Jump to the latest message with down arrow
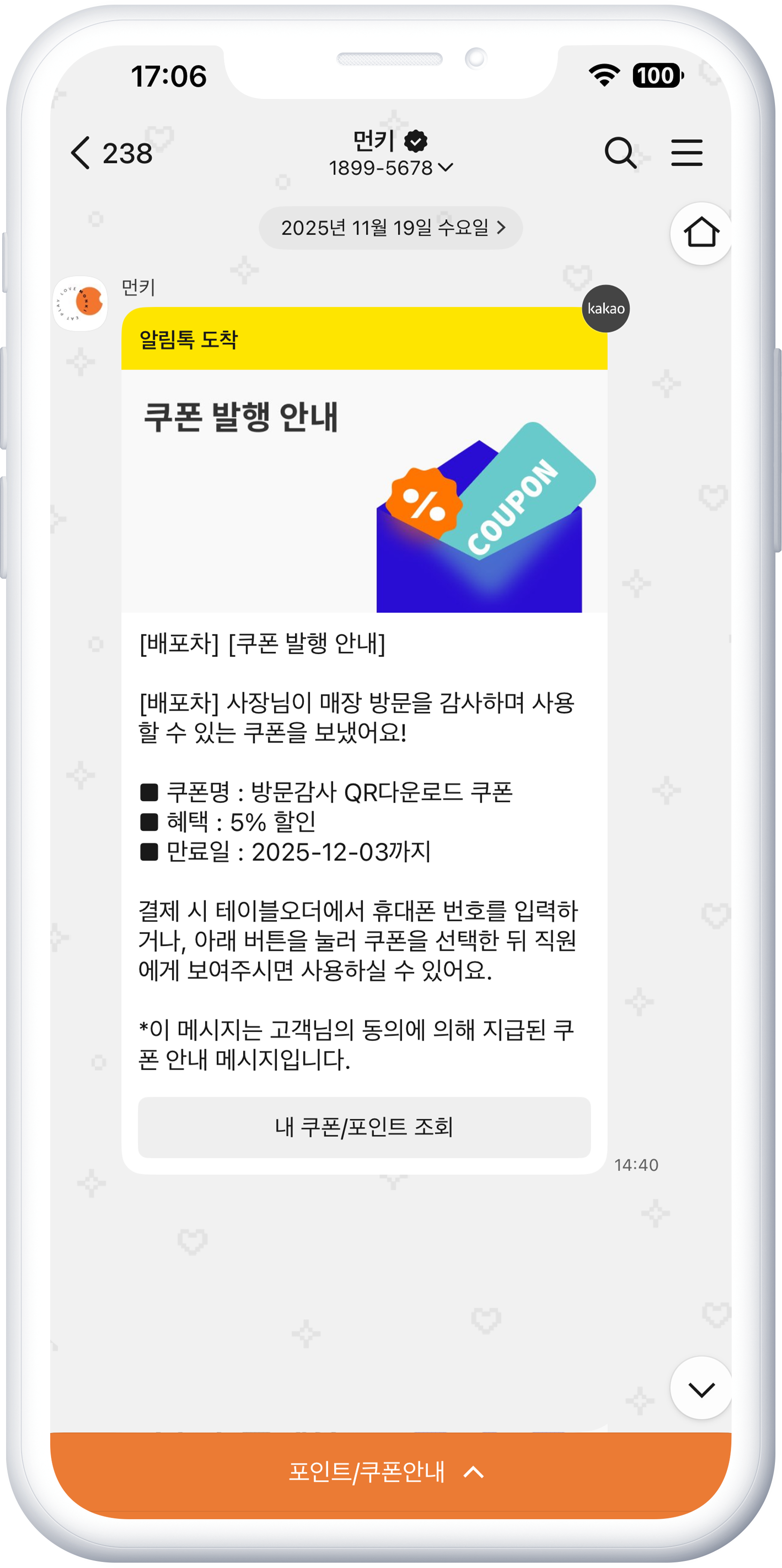The image size is (782, 1568). pyautogui.click(x=701, y=1388)
